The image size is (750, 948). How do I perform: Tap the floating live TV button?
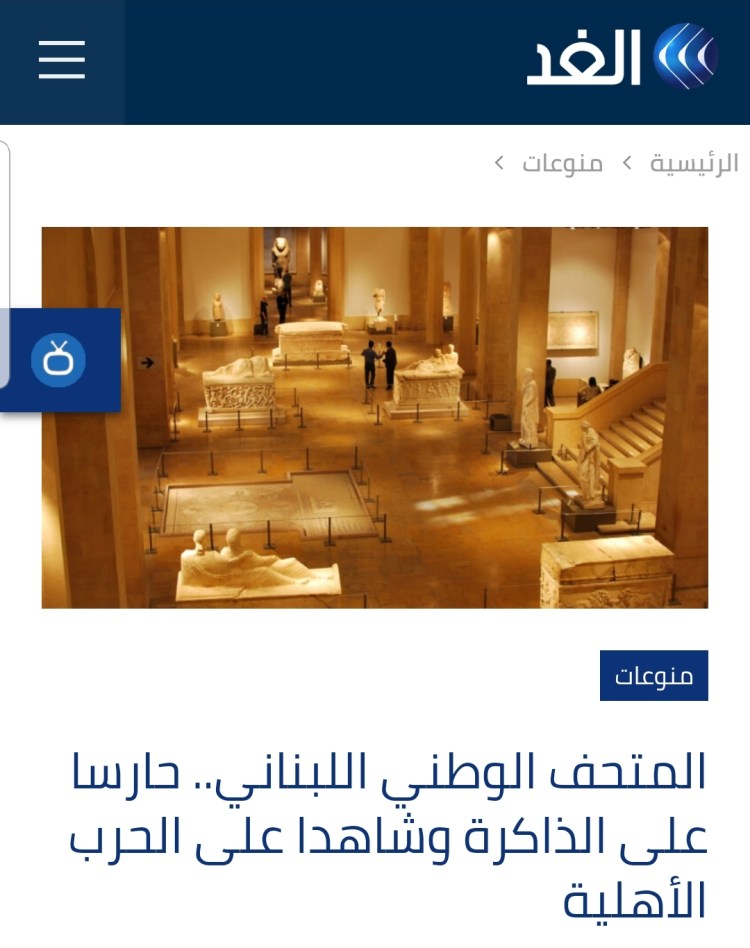point(58,360)
